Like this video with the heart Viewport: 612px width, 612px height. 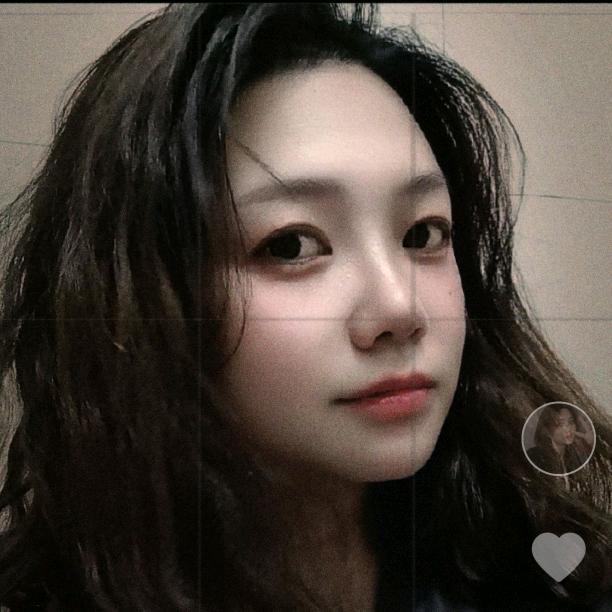[558, 555]
